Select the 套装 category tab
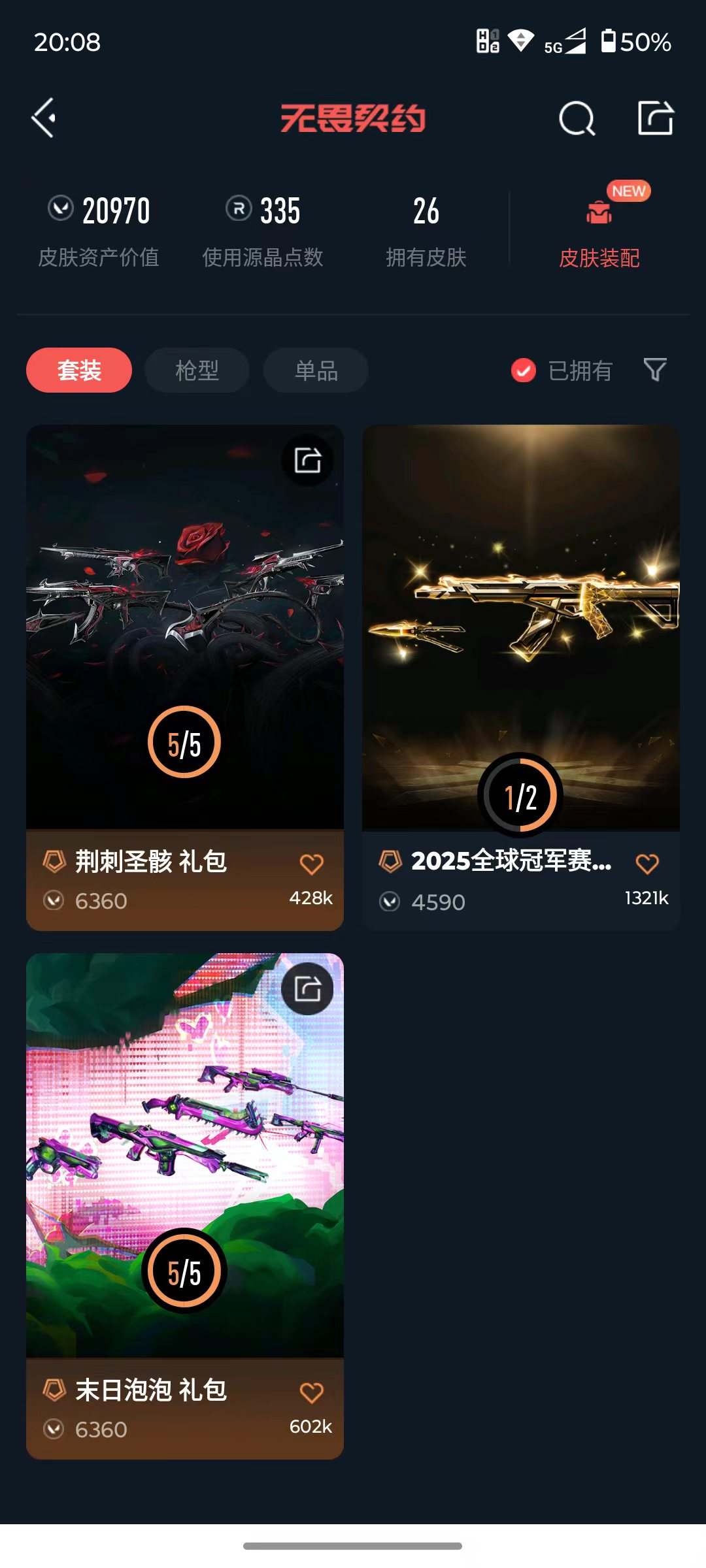706x1568 pixels. tap(78, 370)
